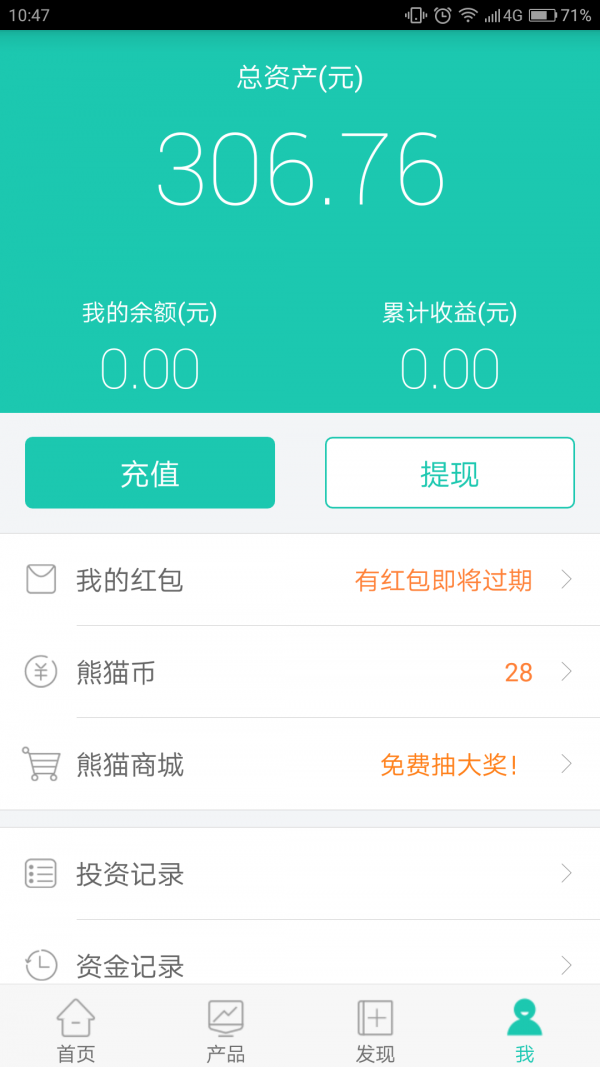Open 投资记录 investment records
The image size is (600, 1067).
(300, 874)
